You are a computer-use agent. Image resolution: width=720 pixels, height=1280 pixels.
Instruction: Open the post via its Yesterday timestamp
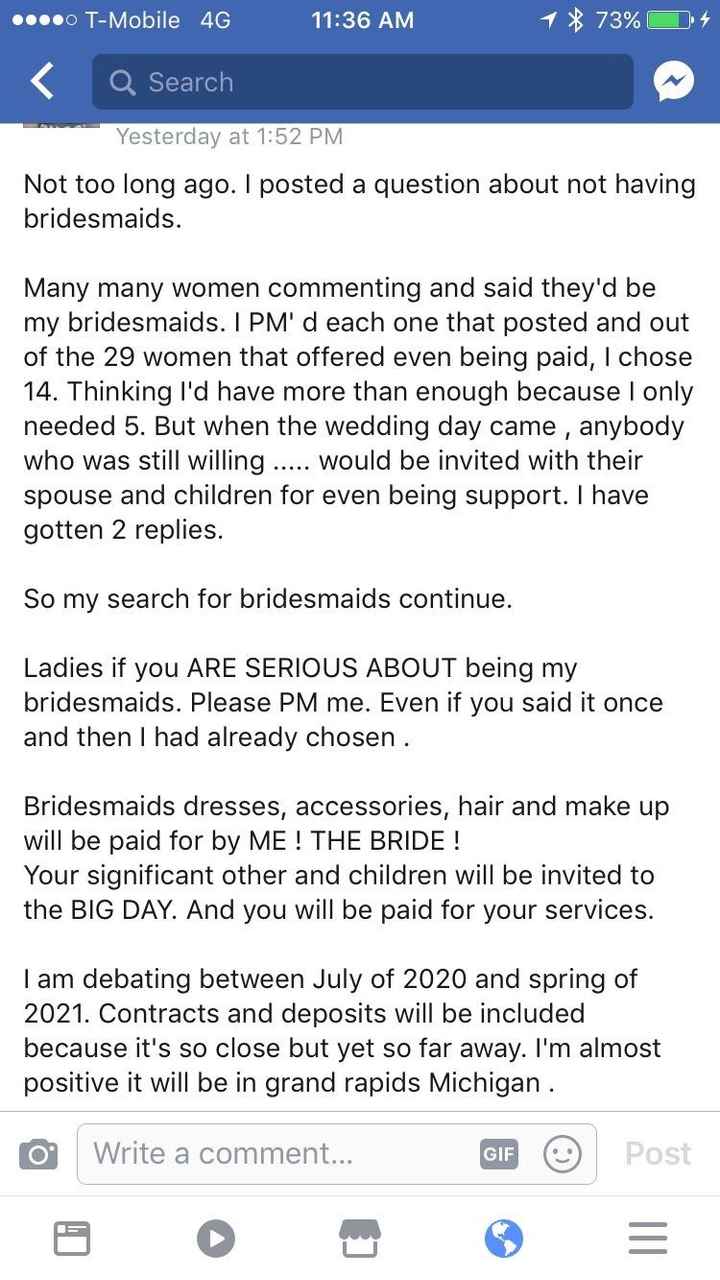(230, 137)
